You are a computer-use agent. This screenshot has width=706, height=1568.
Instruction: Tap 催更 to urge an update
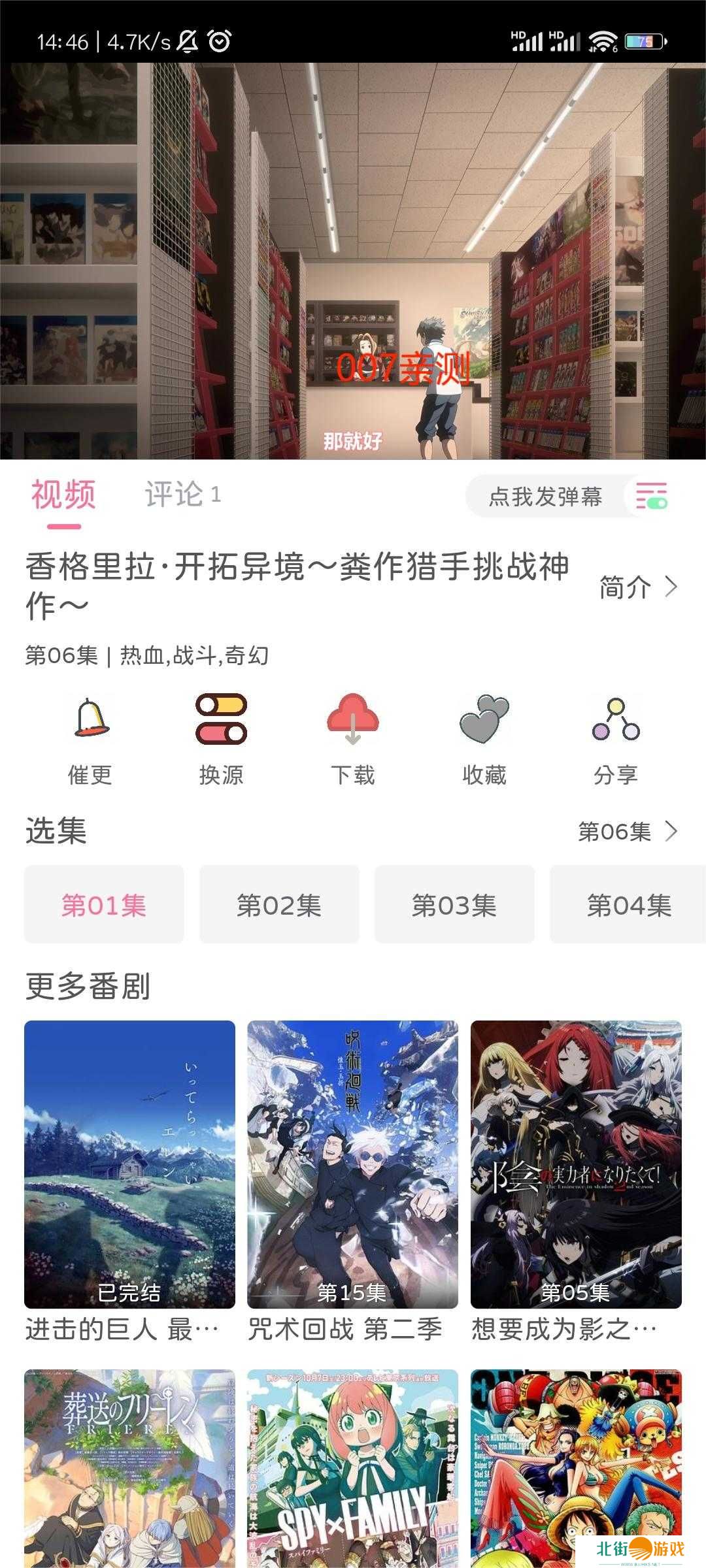90,740
